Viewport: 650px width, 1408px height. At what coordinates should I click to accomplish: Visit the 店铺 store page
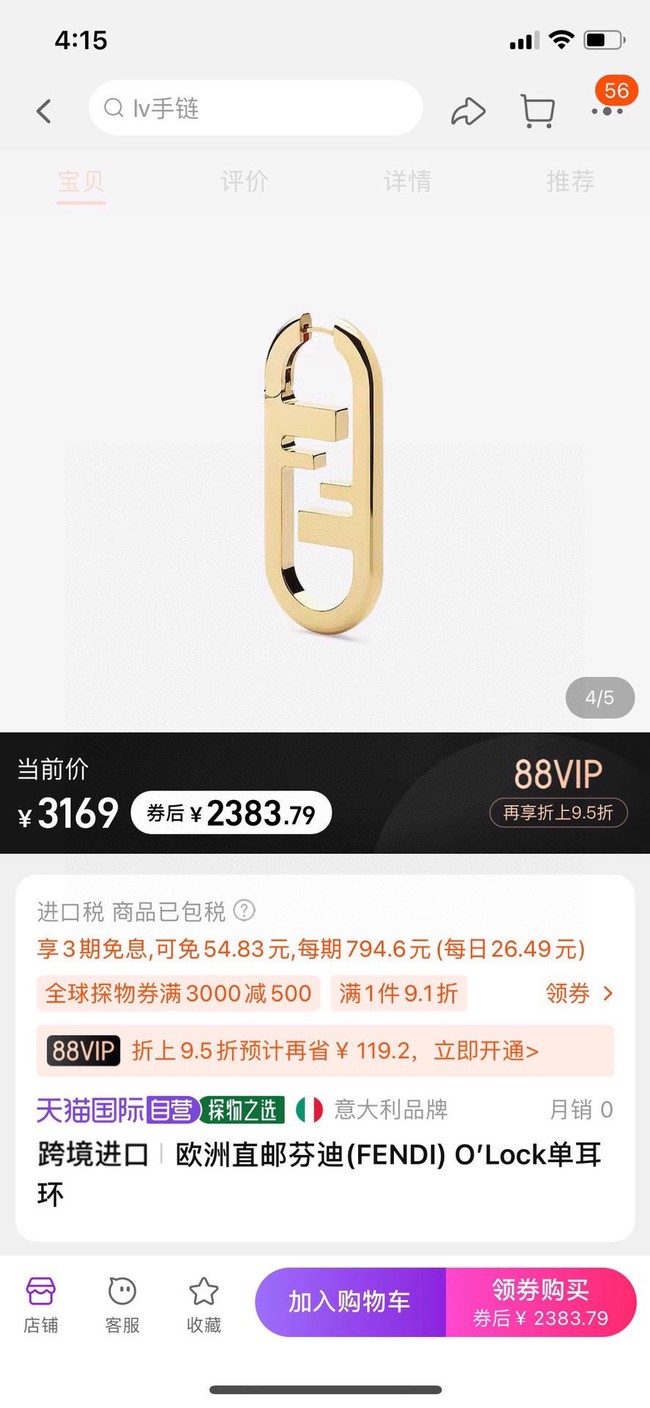click(x=41, y=1304)
